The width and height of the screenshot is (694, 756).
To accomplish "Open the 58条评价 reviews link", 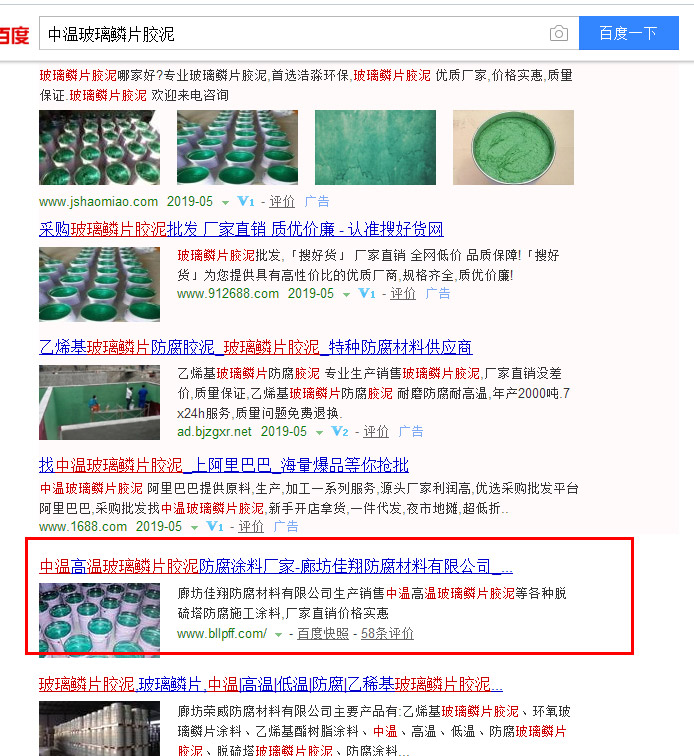I will (x=387, y=634).
